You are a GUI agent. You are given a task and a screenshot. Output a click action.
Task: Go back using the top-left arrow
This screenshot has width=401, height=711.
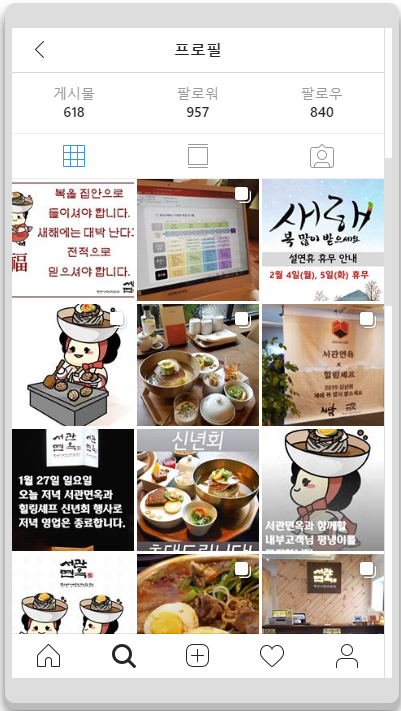point(40,49)
